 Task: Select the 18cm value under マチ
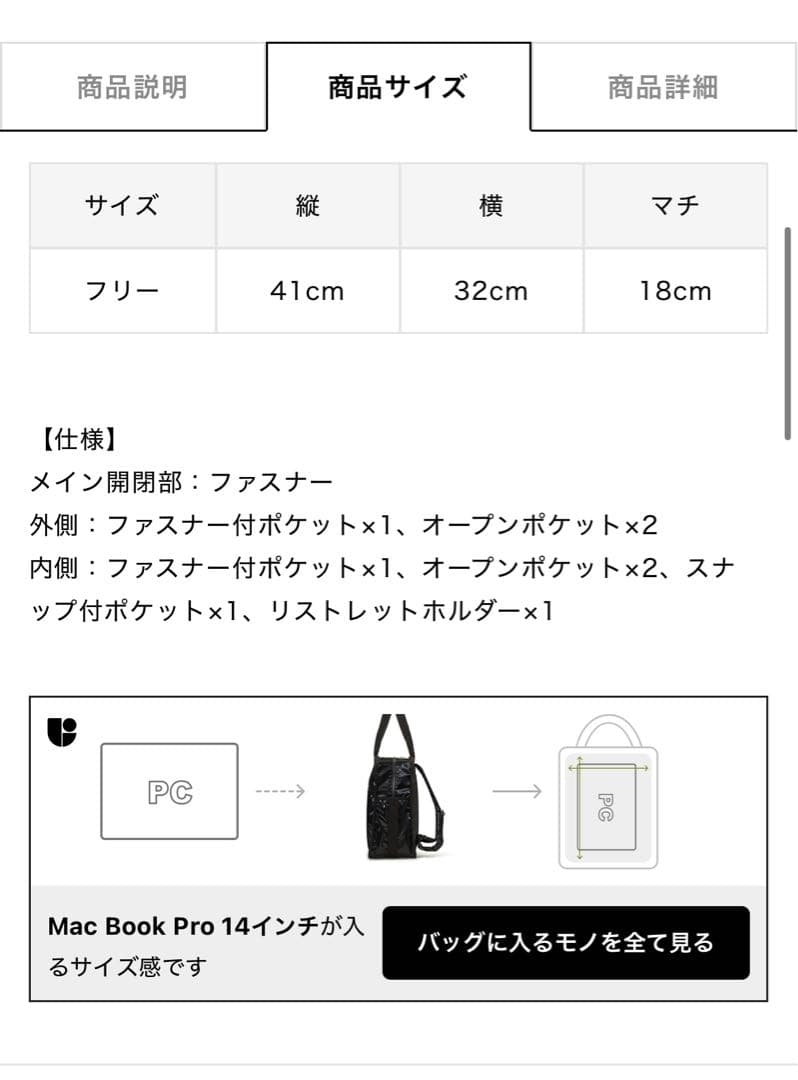[x=675, y=291]
